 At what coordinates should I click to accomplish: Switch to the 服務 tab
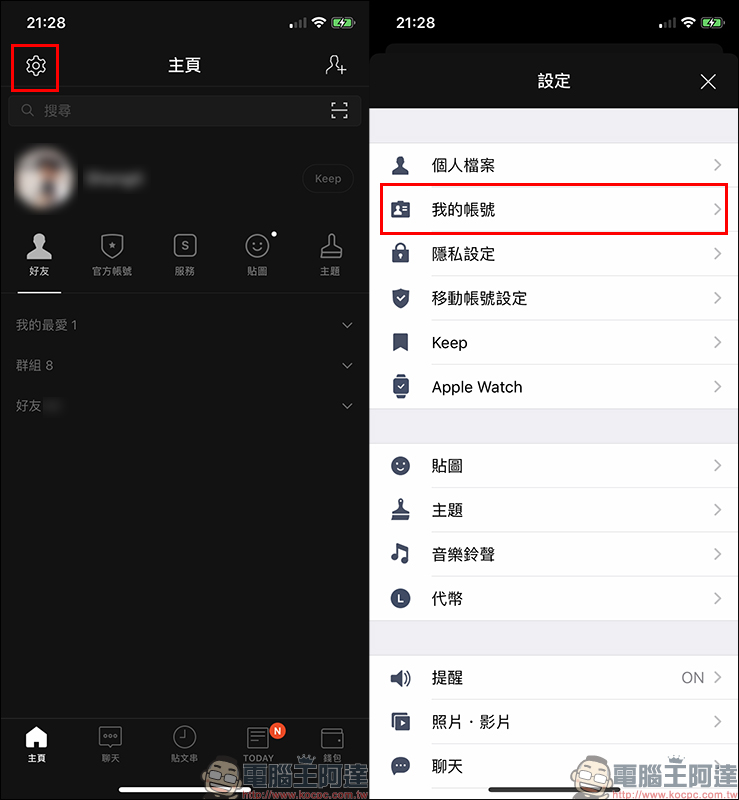[x=184, y=255]
